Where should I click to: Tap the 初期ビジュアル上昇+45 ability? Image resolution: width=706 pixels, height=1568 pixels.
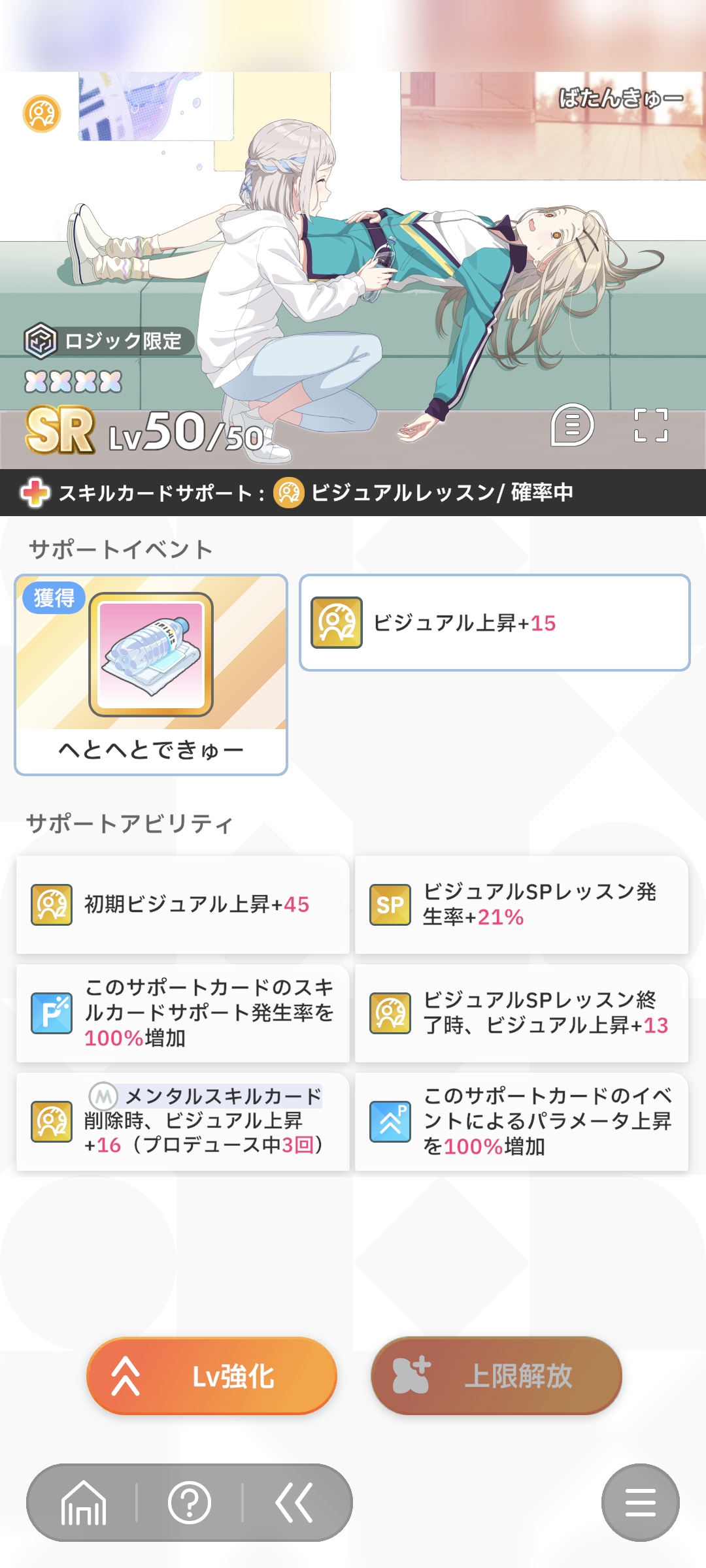click(x=183, y=905)
